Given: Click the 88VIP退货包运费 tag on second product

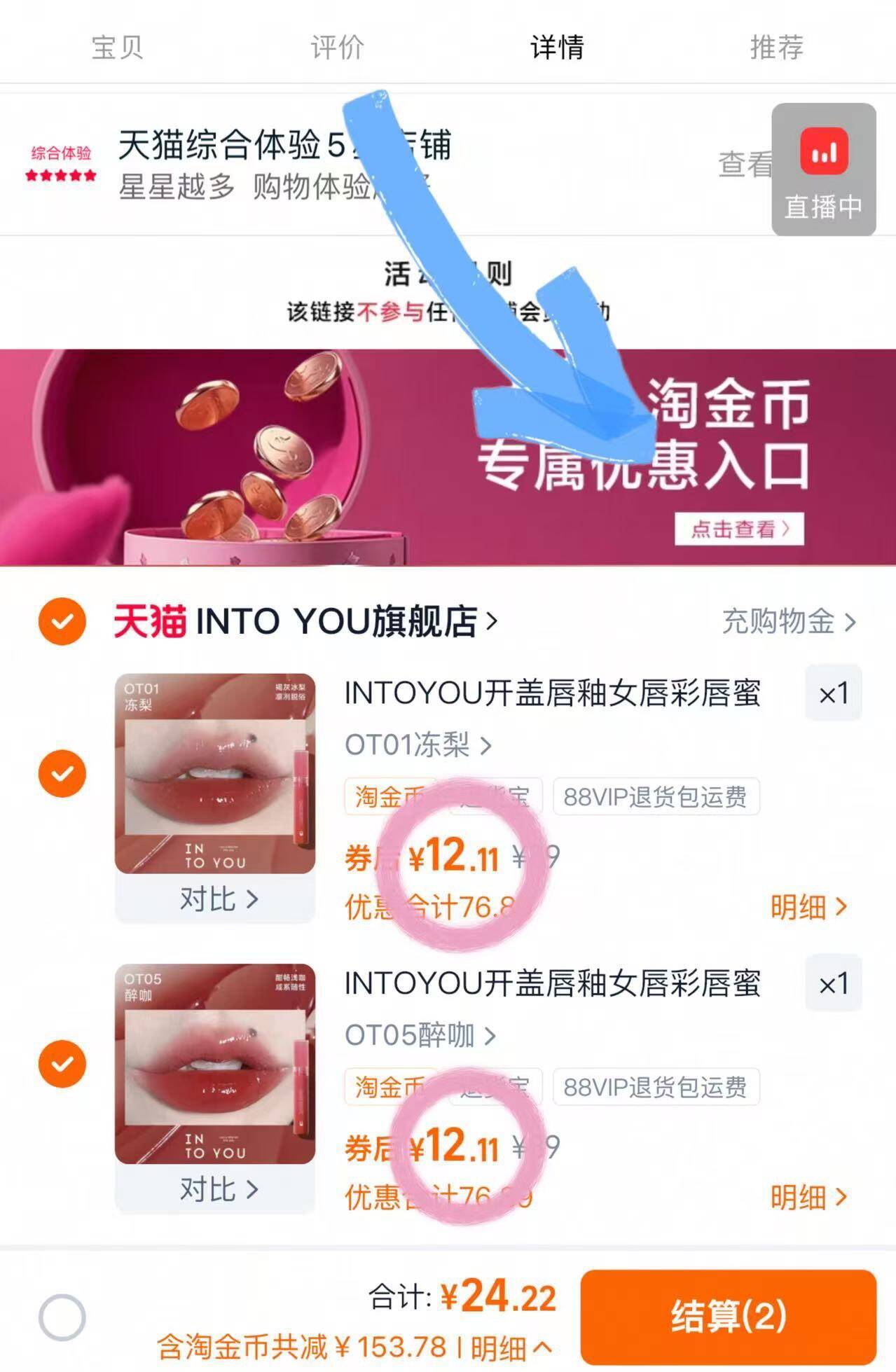Looking at the screenshot, I should pyautogui.click(x=655, y=1088).
